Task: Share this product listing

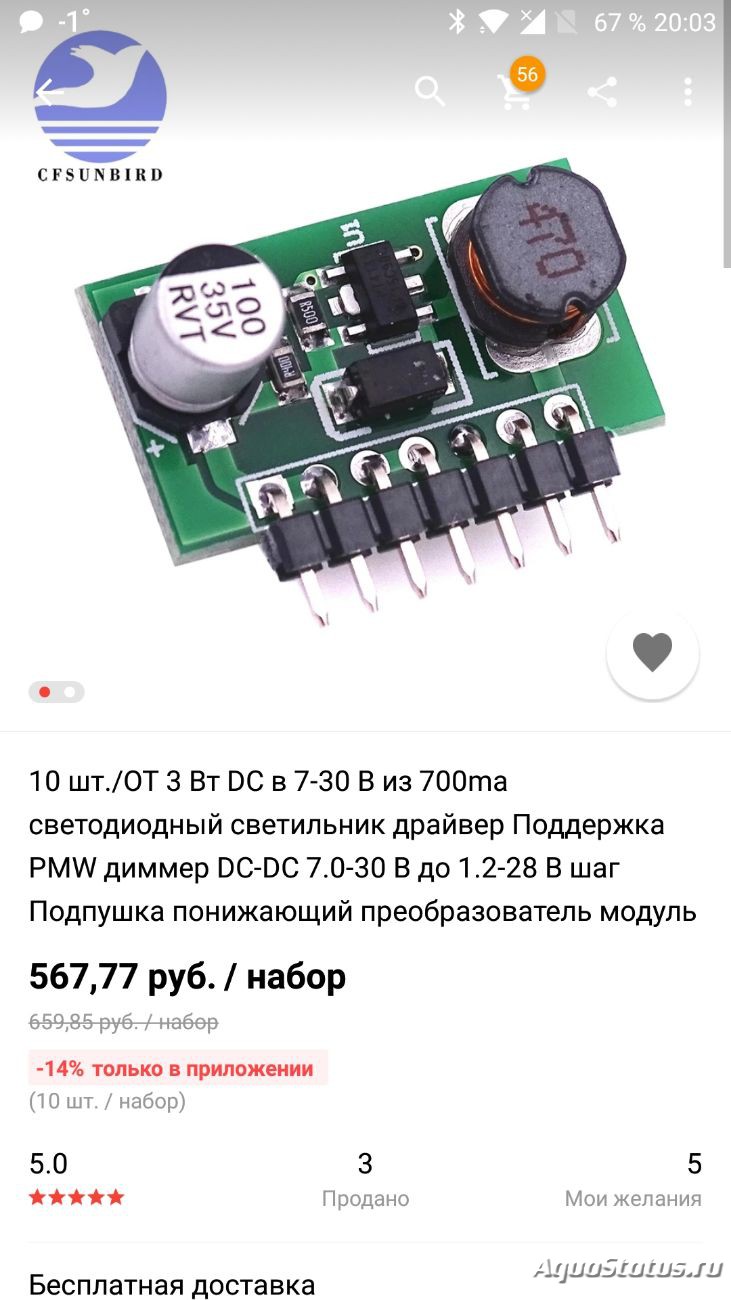Action: tap(602, 92)
